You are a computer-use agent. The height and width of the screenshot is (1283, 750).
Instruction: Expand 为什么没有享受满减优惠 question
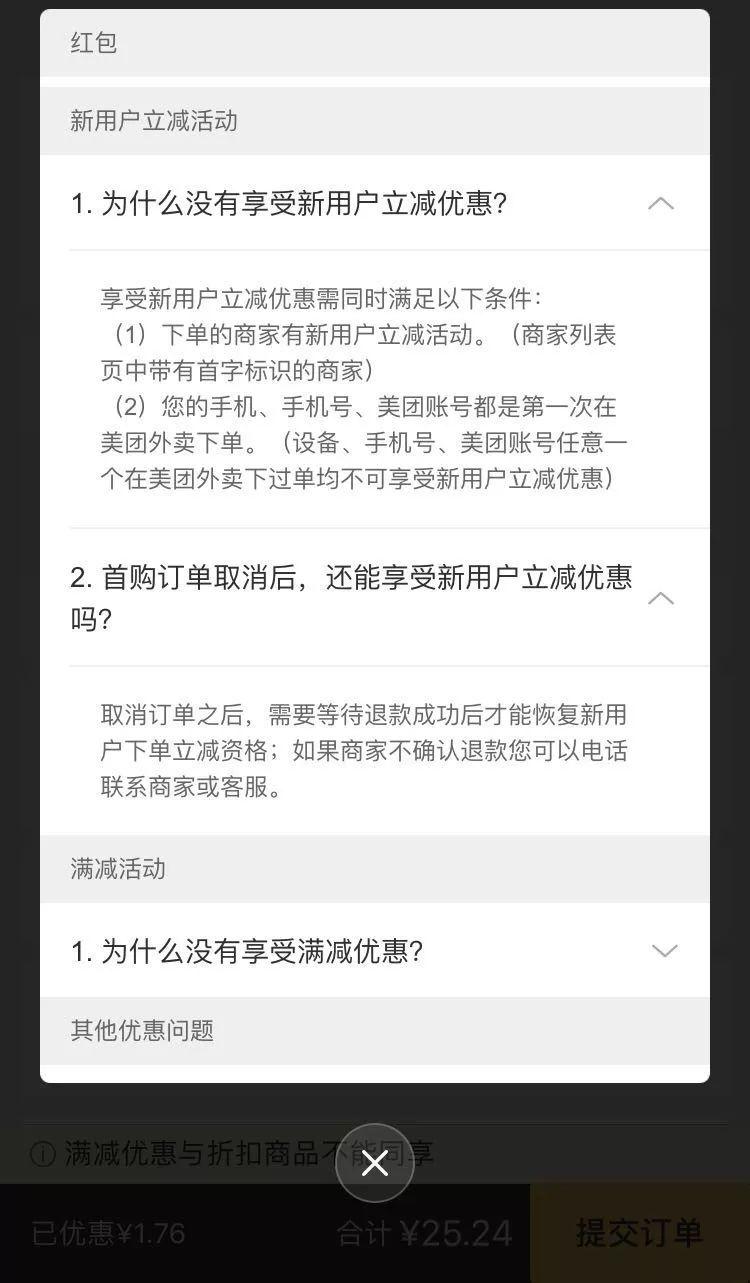pyautogui.click(x=664, y=951)
